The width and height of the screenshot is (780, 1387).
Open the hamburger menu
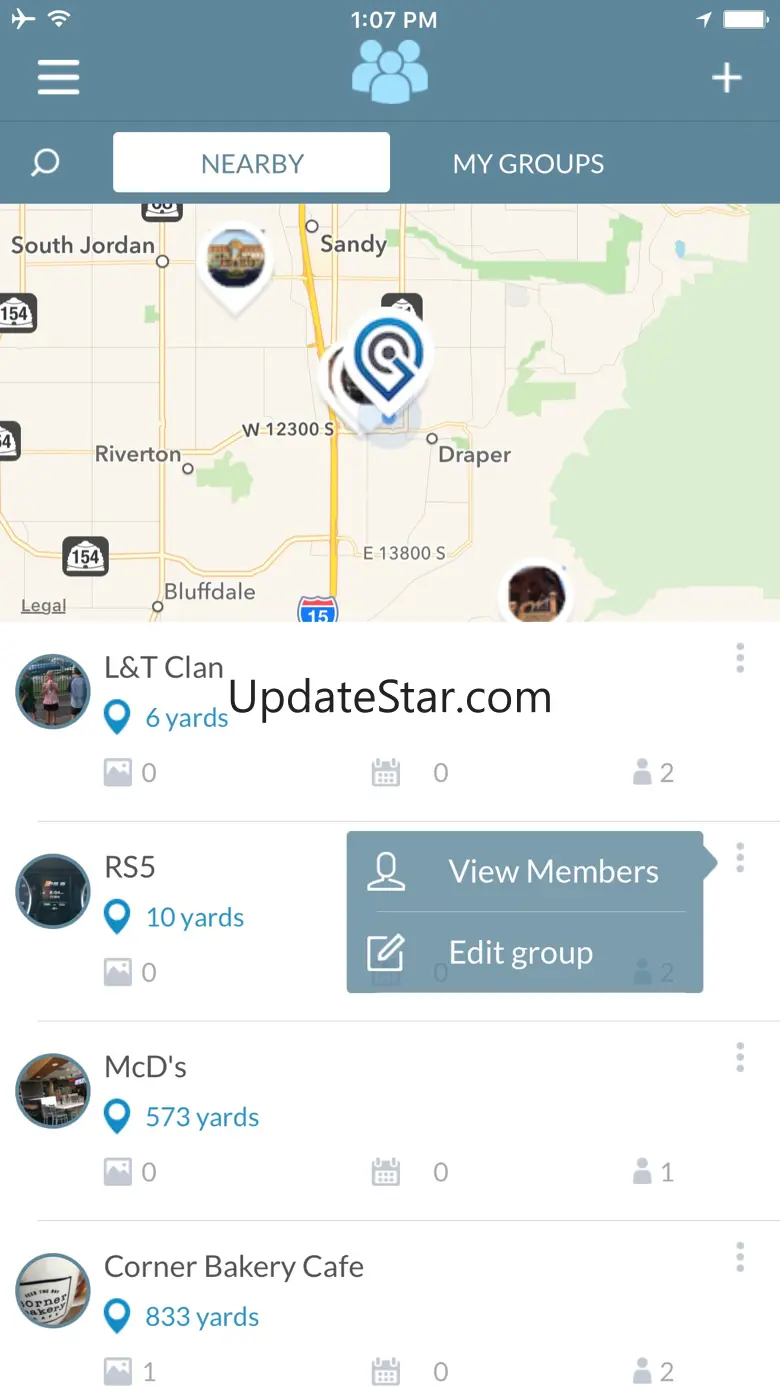click(58, 77)
